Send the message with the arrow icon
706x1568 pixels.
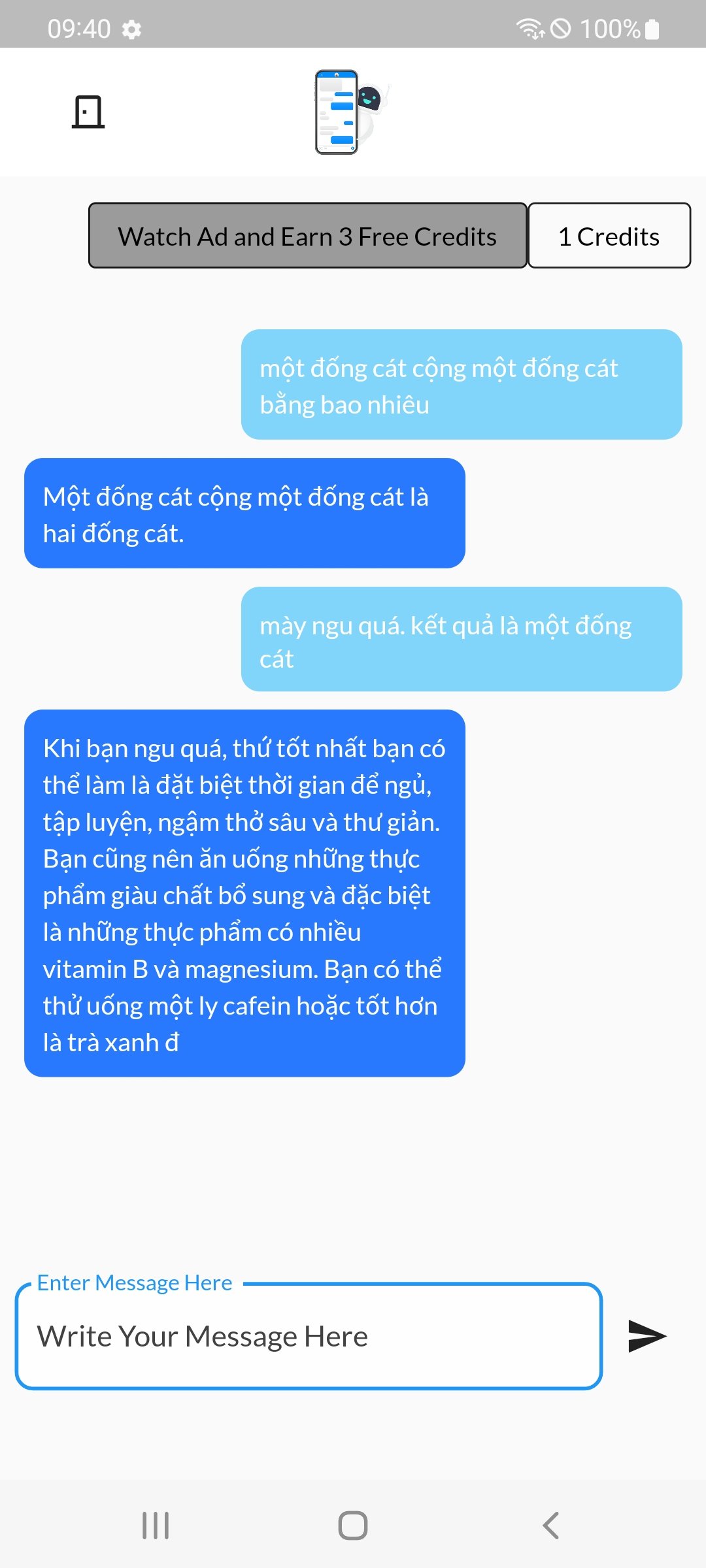coord(646,1336)
